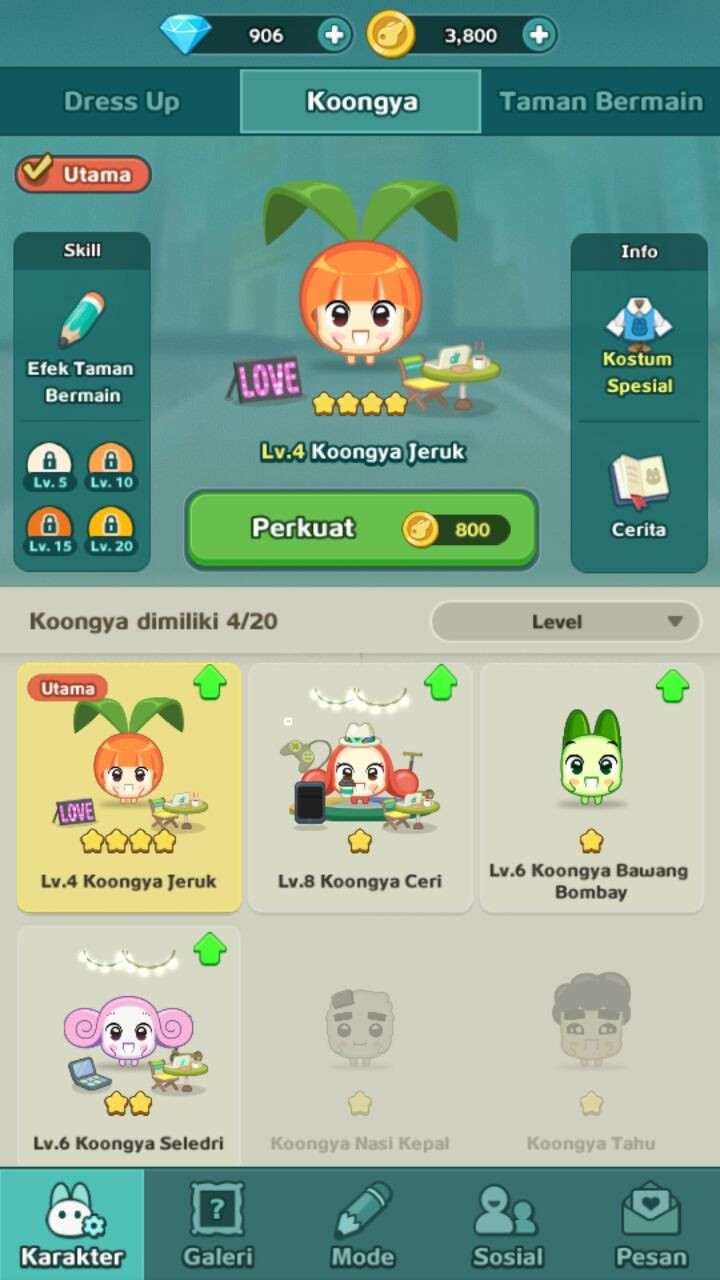The image size is (720, 1280).
Task: Select the Lv.8 Koongya Ceri card
Action: [360, 787]
